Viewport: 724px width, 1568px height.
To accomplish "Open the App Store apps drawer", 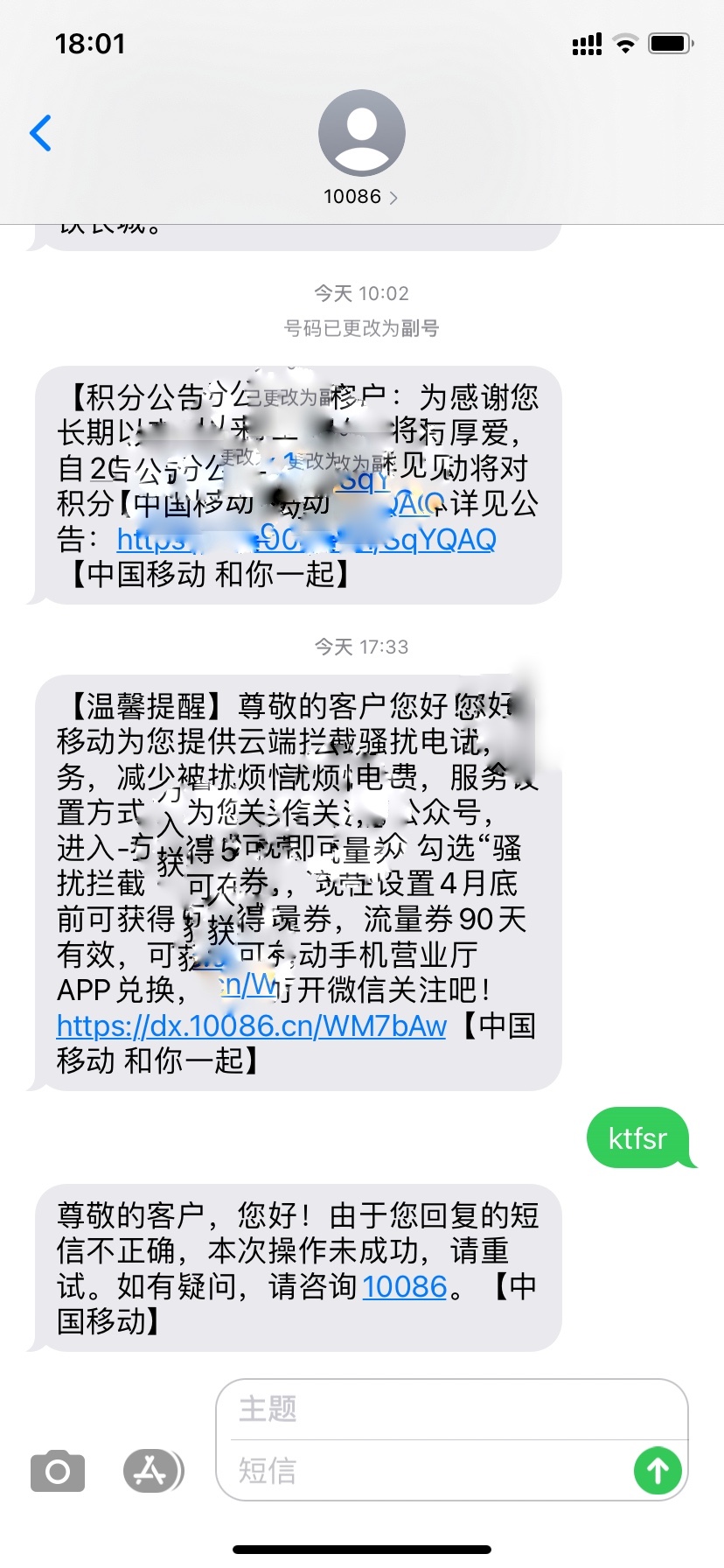I will (x=152, y=1471).
